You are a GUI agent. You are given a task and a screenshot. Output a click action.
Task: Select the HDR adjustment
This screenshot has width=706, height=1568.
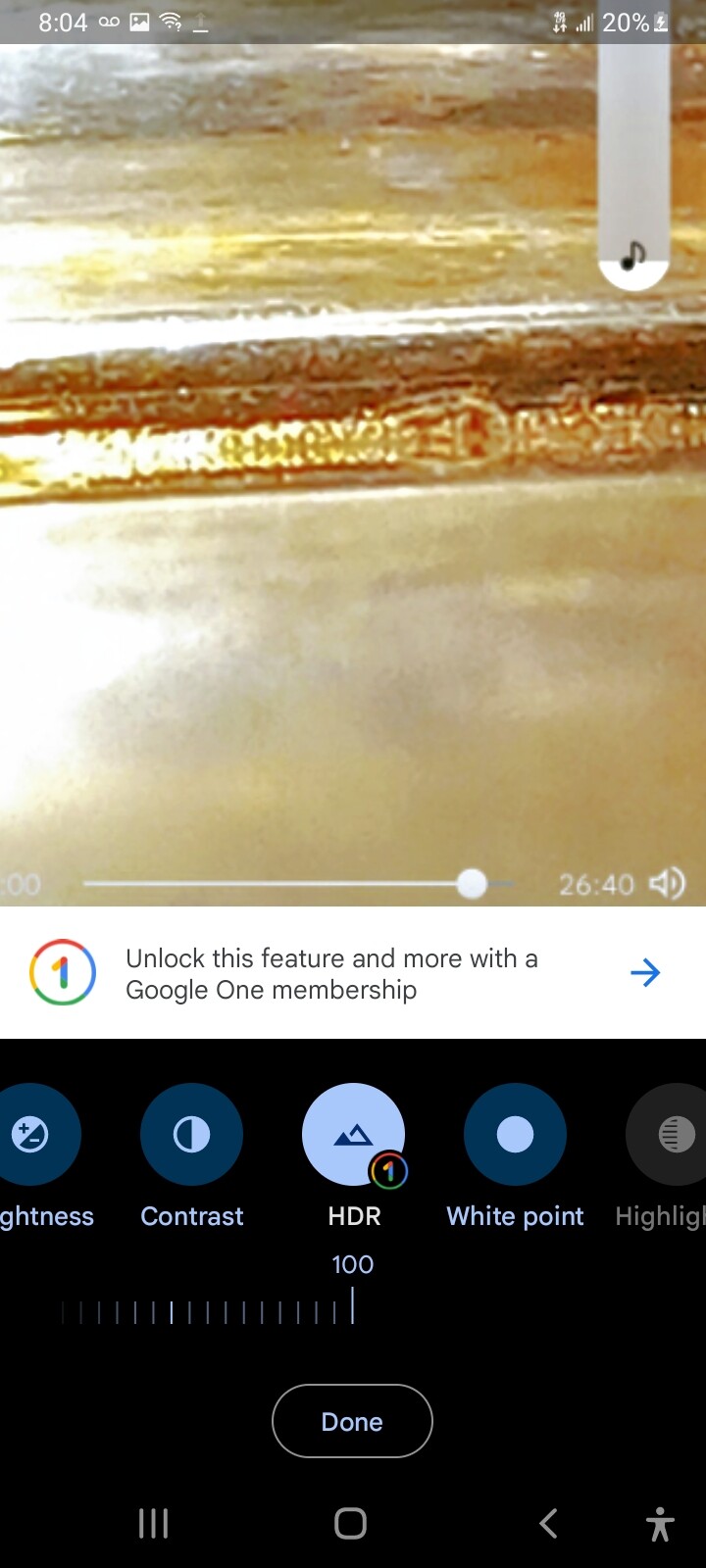click(353, 1135)
